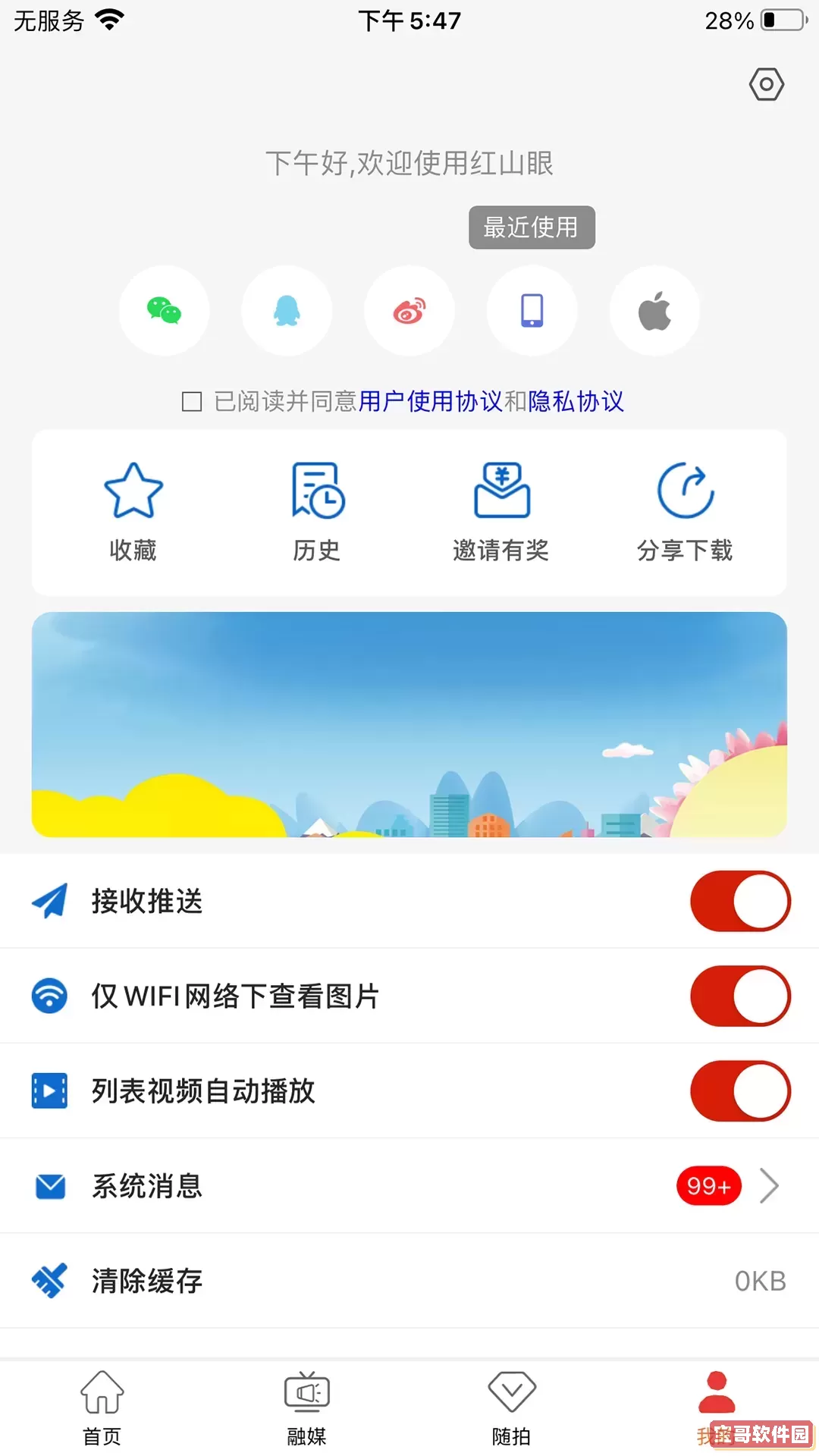Image resolution: width=819 pixels, height=1456 pixels.
Task: Open the settings gear at top right
Action: (x=766, y=85)
